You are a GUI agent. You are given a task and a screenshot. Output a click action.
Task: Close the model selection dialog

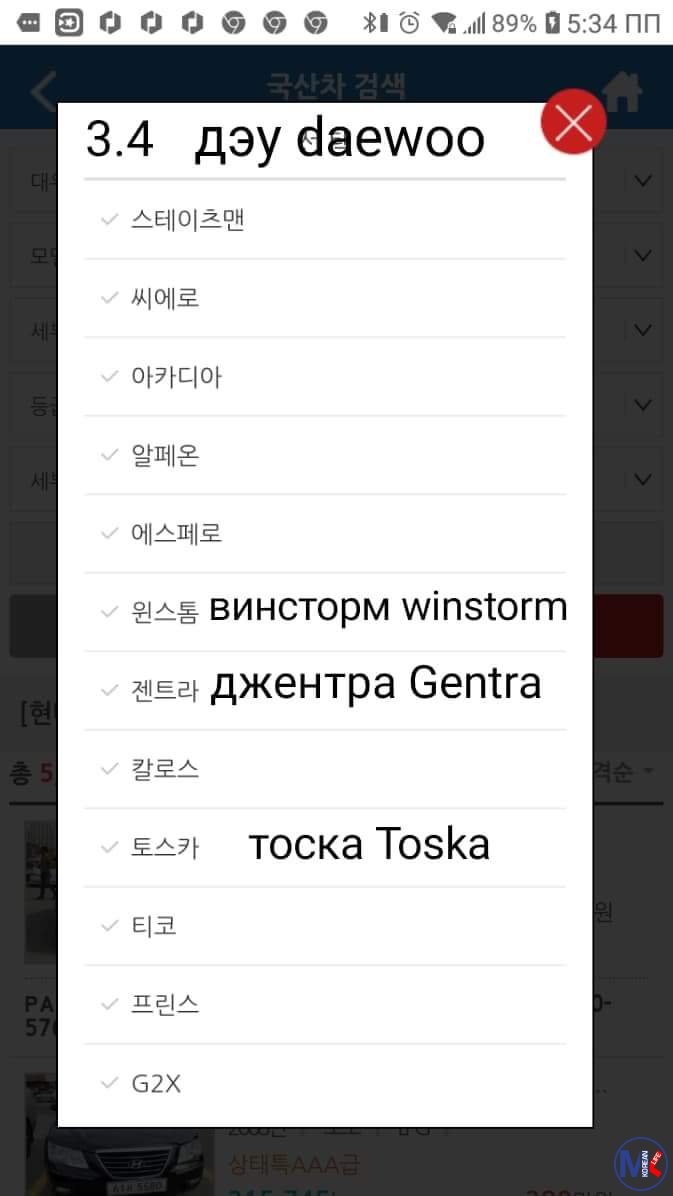click(x=573, y=122)
